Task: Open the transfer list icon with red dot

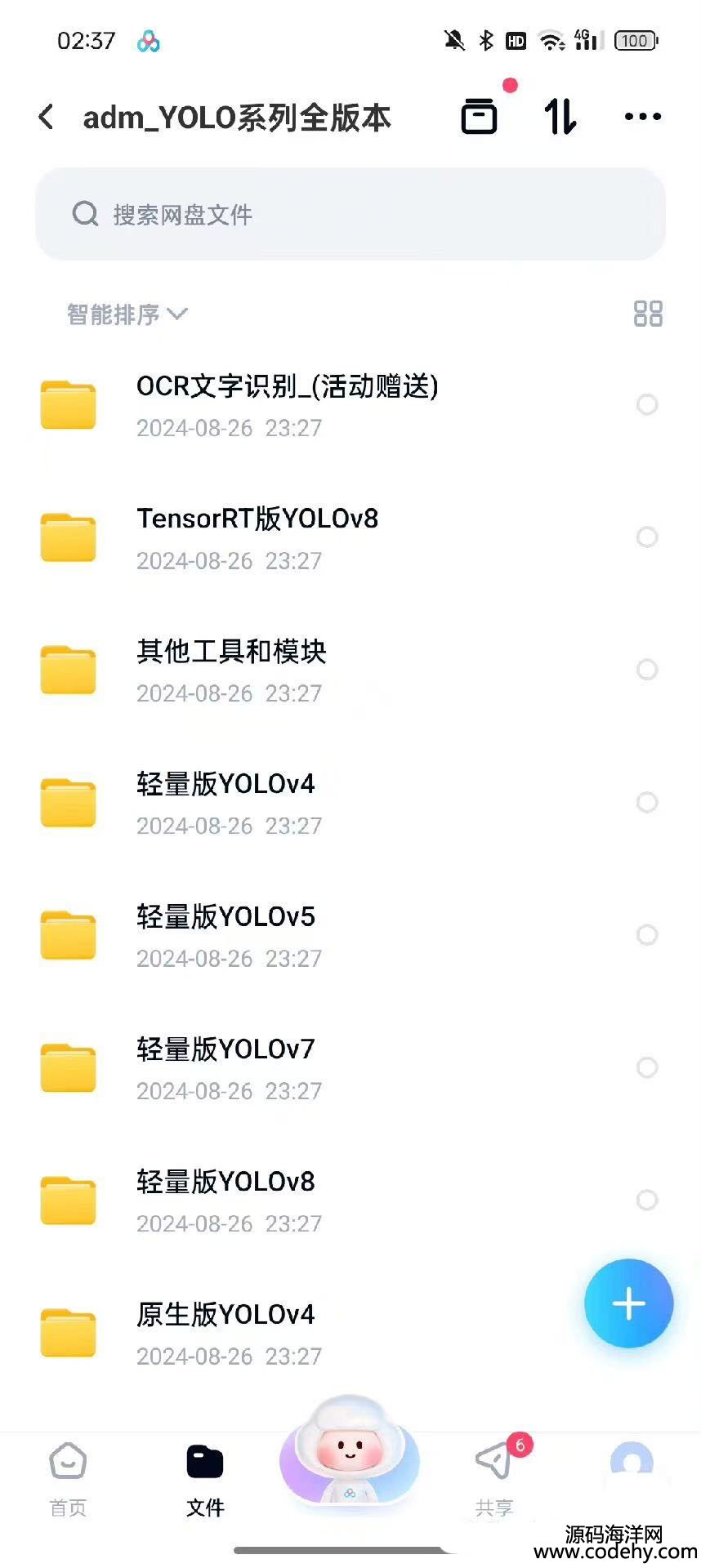Action: click(x=479, y=116)
